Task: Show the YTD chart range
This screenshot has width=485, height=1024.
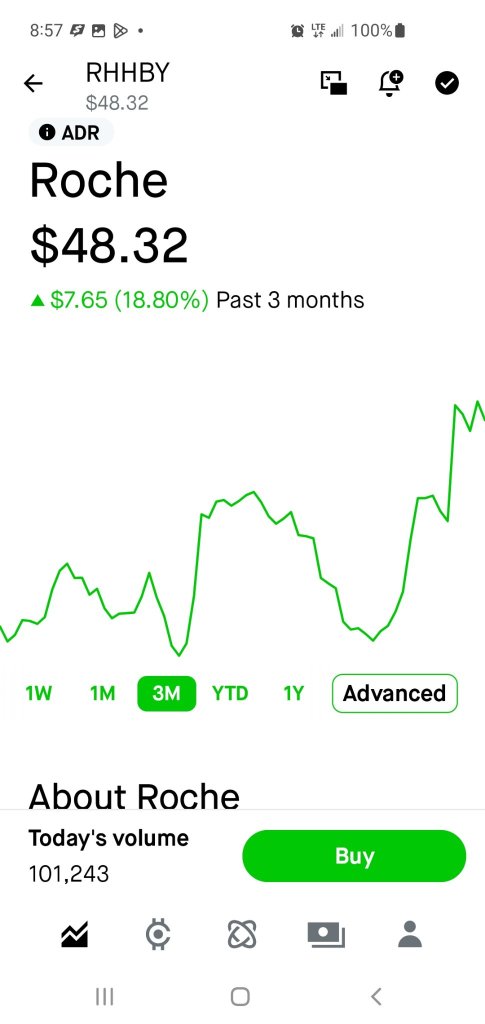Action: click(230, 693)
